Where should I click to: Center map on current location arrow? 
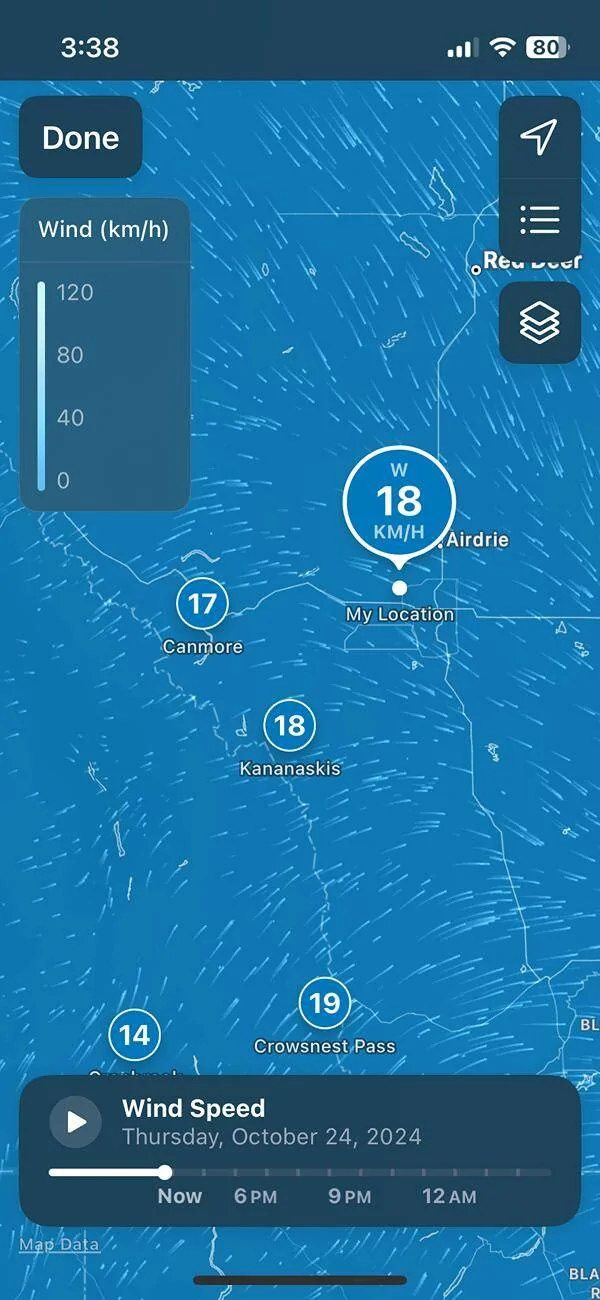539,138
